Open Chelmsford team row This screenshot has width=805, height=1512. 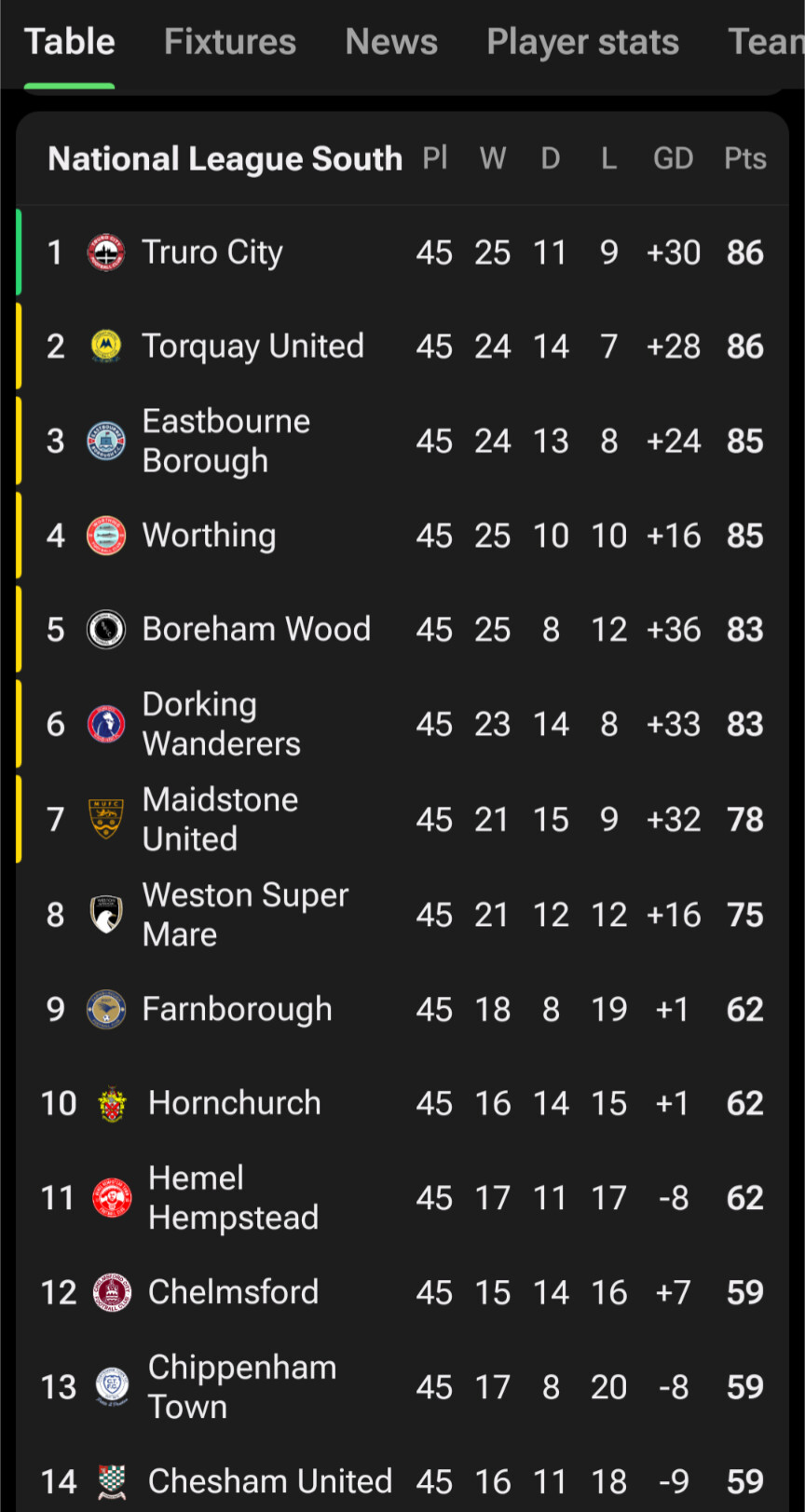pos(402,1292)
